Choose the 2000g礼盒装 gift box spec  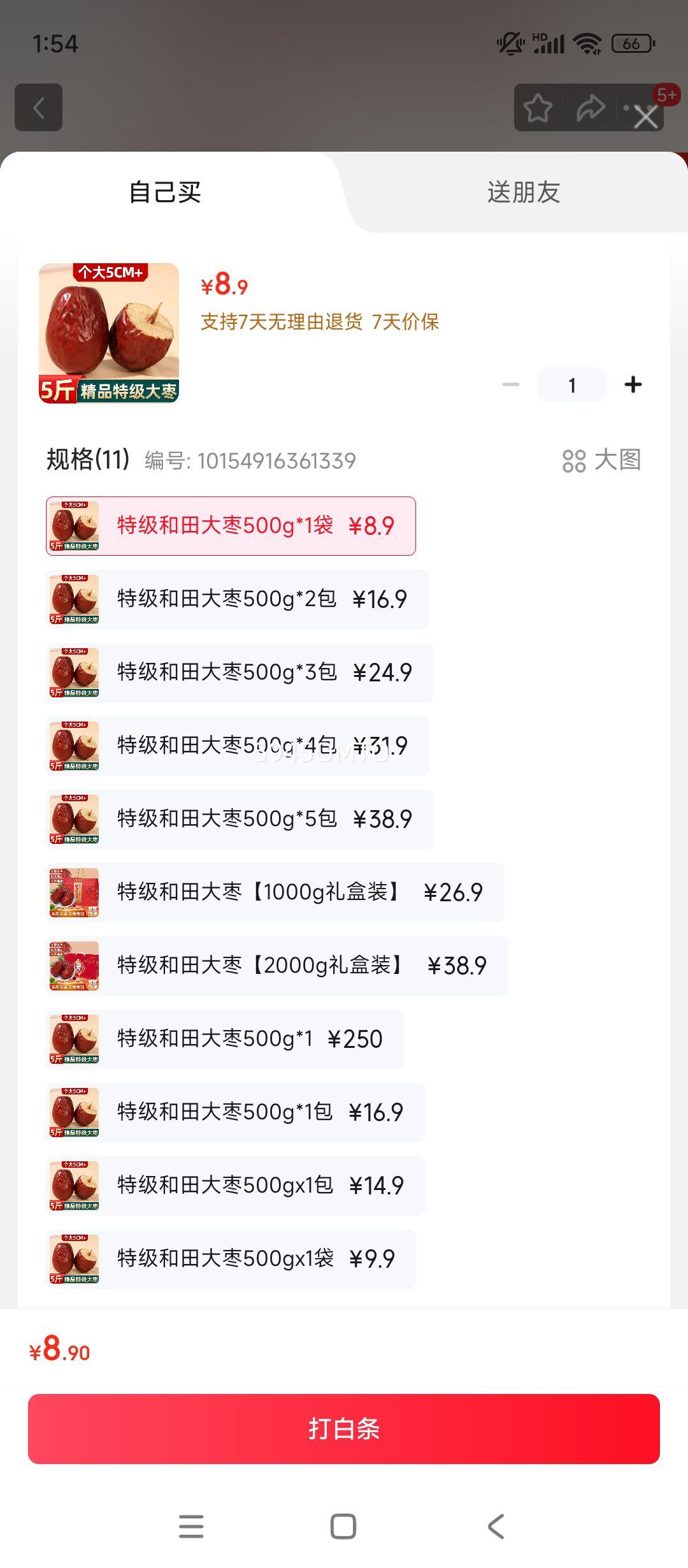274,965
